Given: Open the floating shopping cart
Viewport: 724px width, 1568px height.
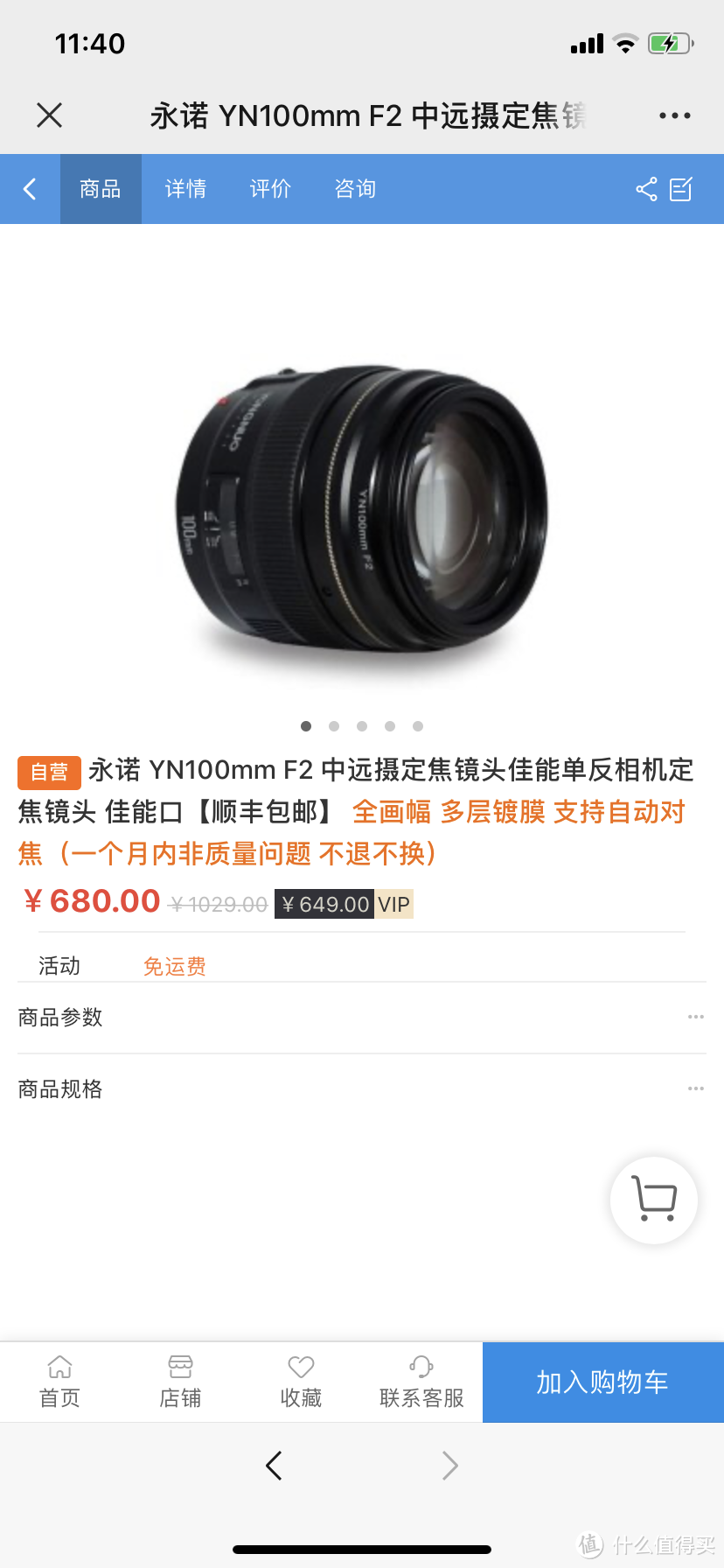Looking at the screenshot, I should pyautogui.click(x=654, y=1200).
